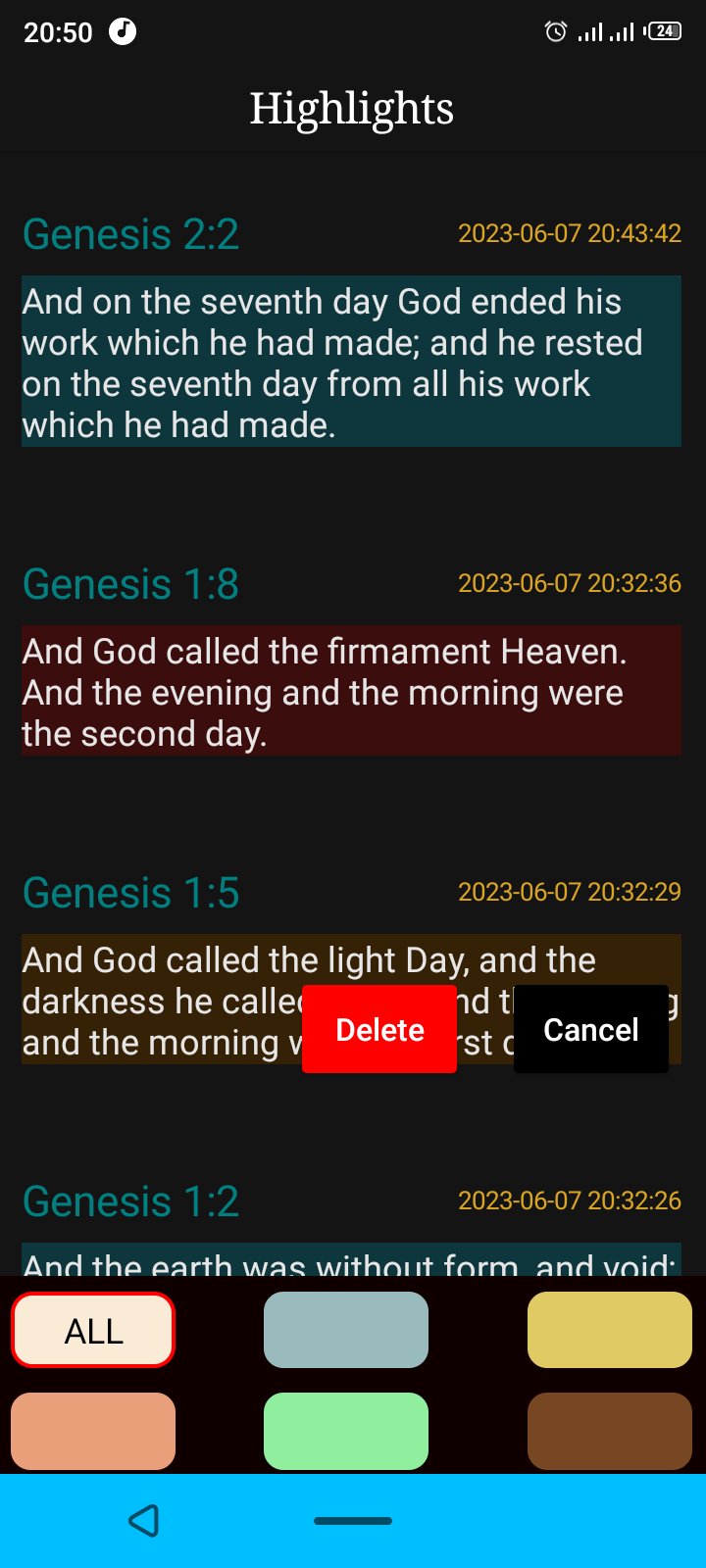Open the alarm clock status icon
Screen dimensions: 706x1568
click(554, 31)
